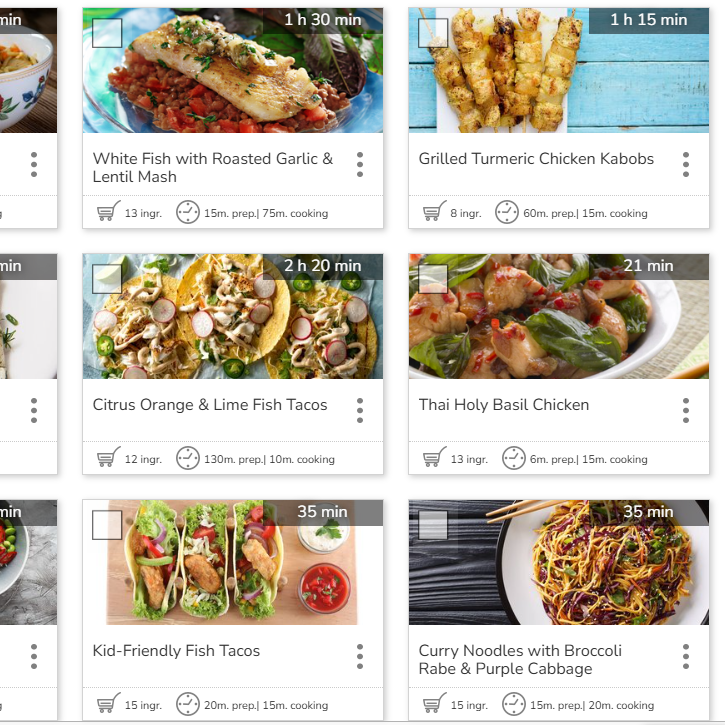Tap three dots beside Thai Holy Basil Chicken
This screenshot has height=725, width=725.
point(685,410)
